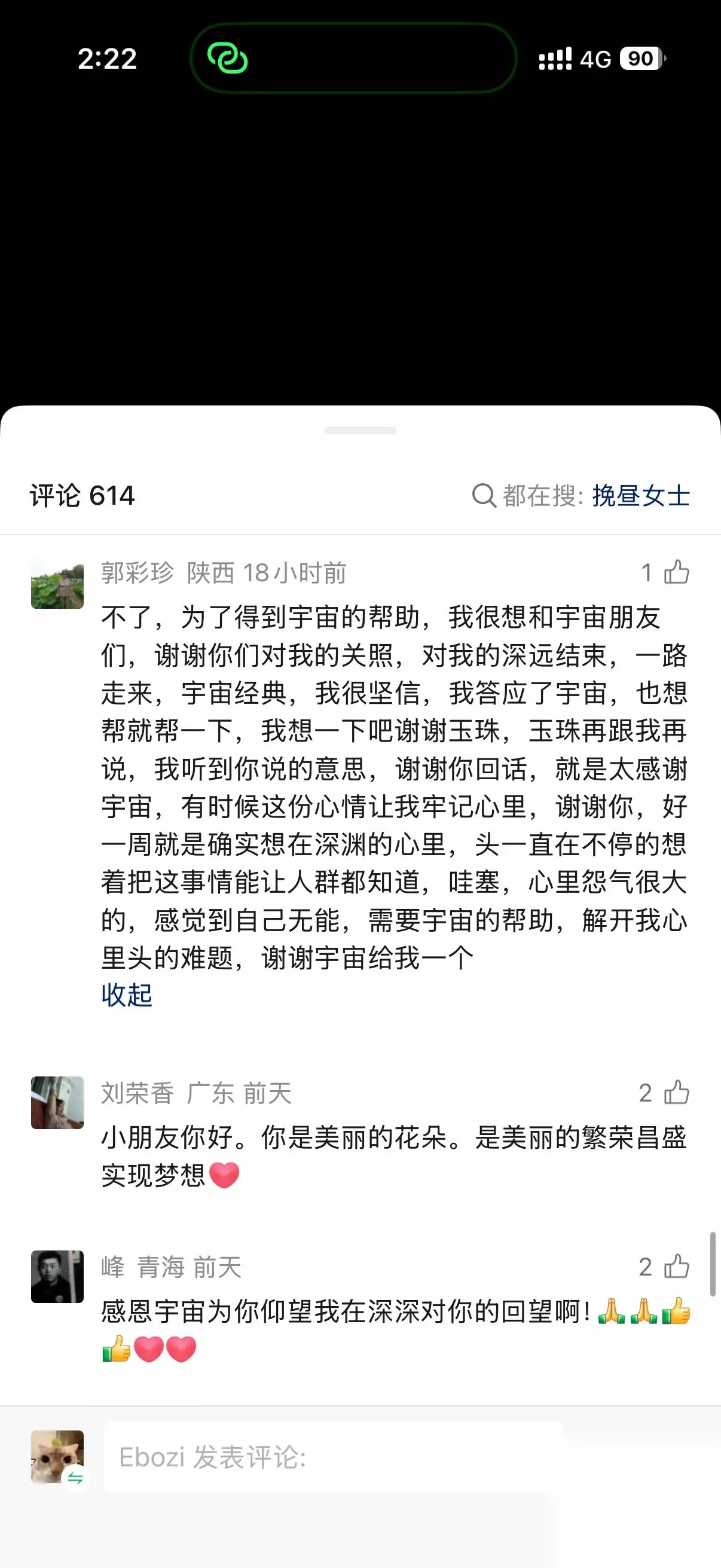Tap the 发表评论 comment input field
721x1568 pixels.
click(334, 1457)
